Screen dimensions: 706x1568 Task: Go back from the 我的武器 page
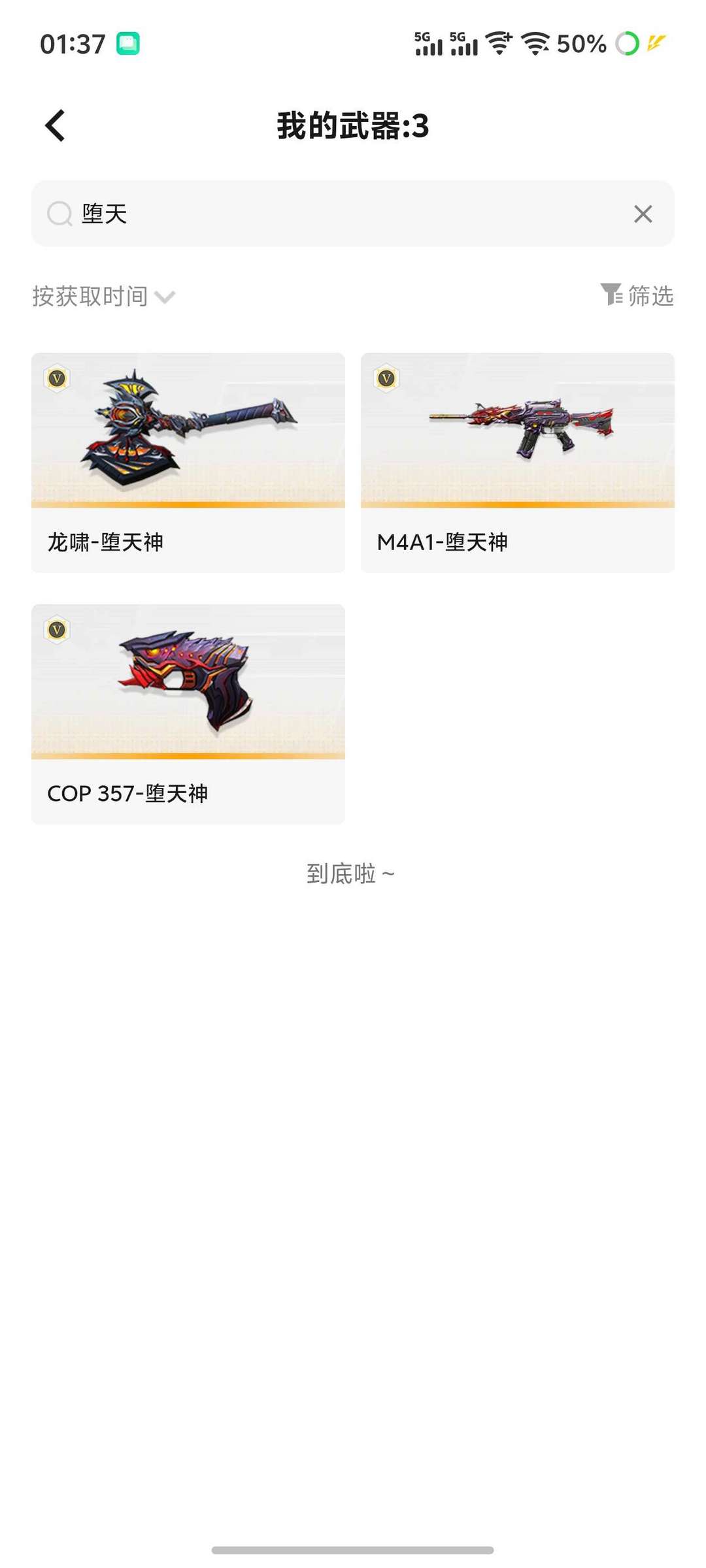(56, 125)
